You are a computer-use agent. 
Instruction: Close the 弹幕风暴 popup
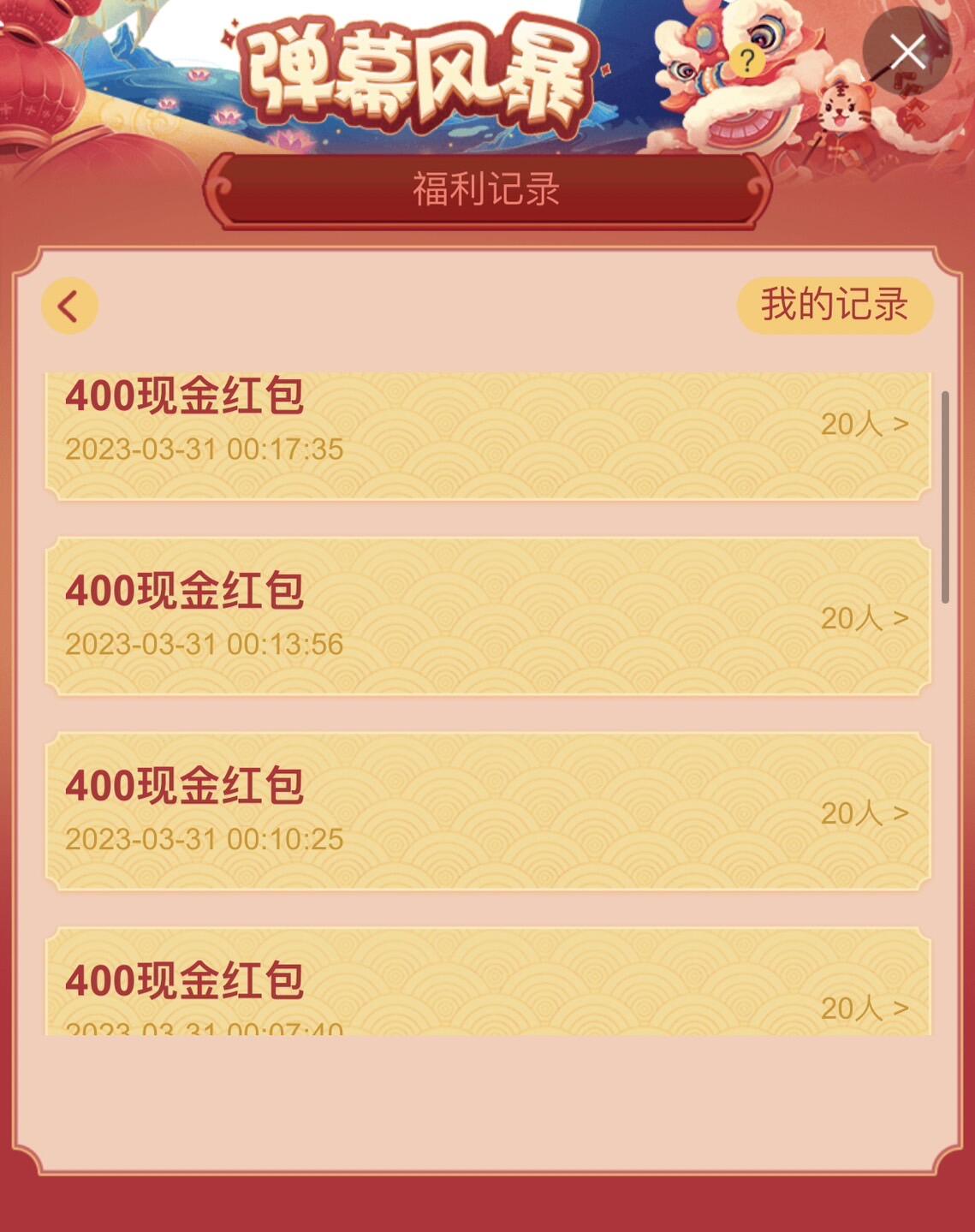[x=907, y=53]
